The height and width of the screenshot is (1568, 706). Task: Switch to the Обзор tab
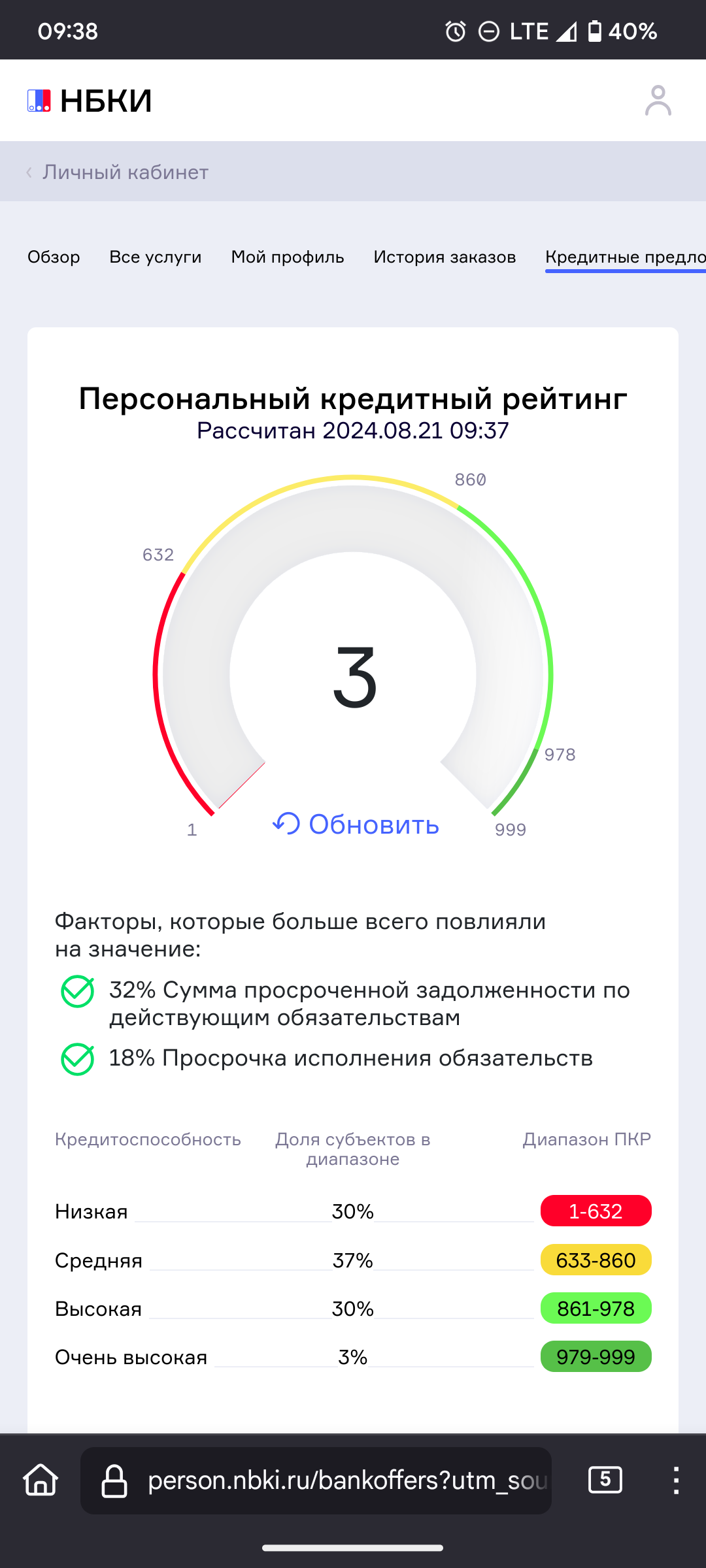point(54,257)
